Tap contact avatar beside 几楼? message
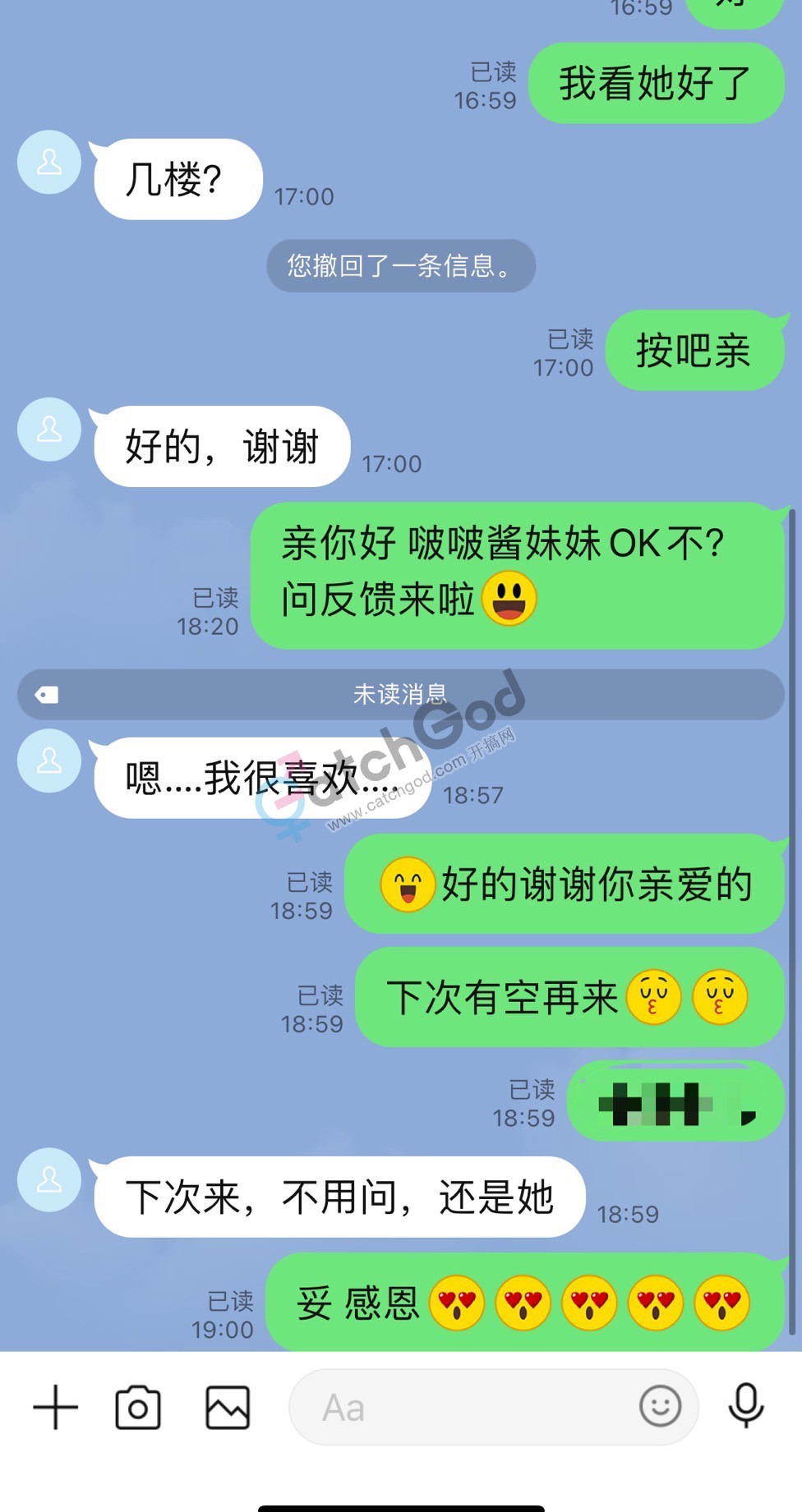 click(49, 163)
